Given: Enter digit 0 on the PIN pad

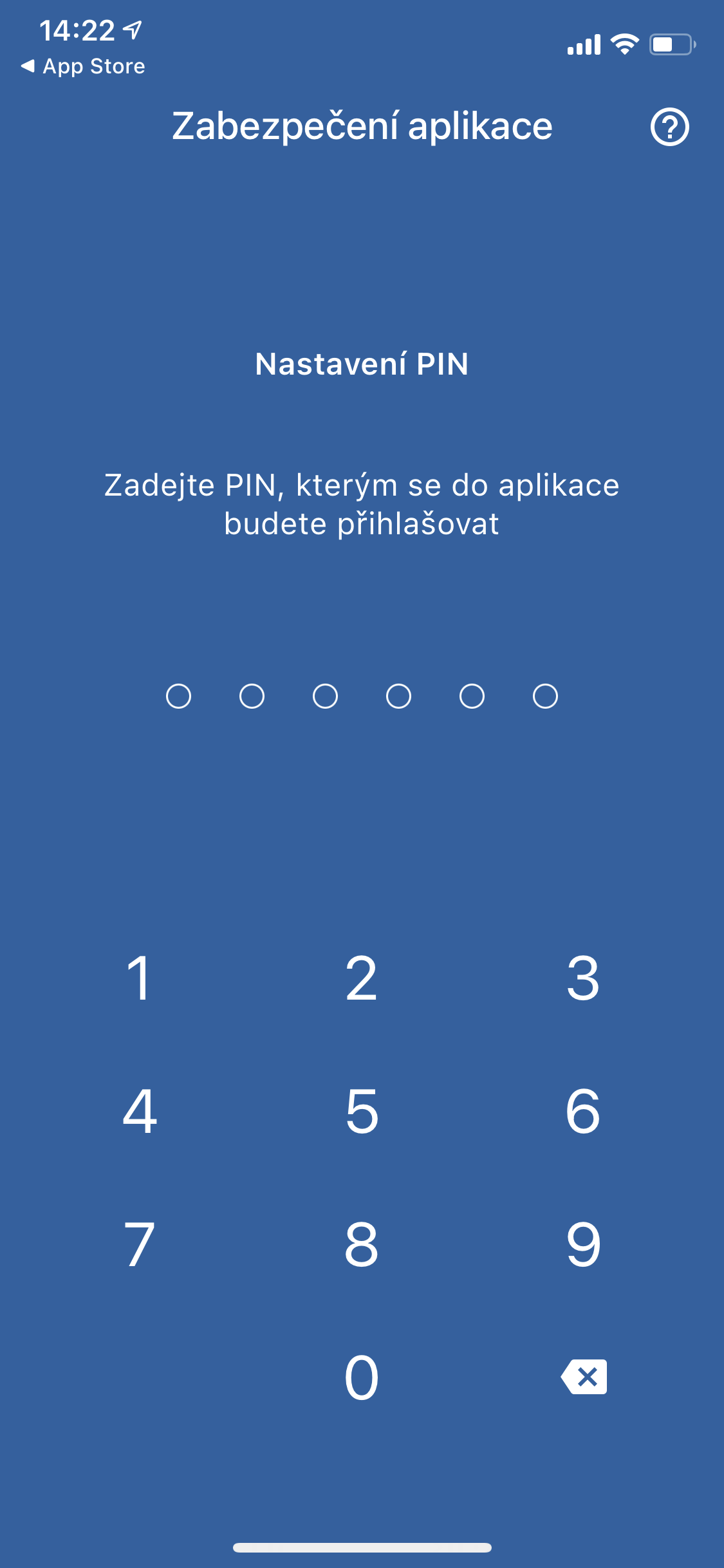Looking at the screenshot, I should point(361,1377).
